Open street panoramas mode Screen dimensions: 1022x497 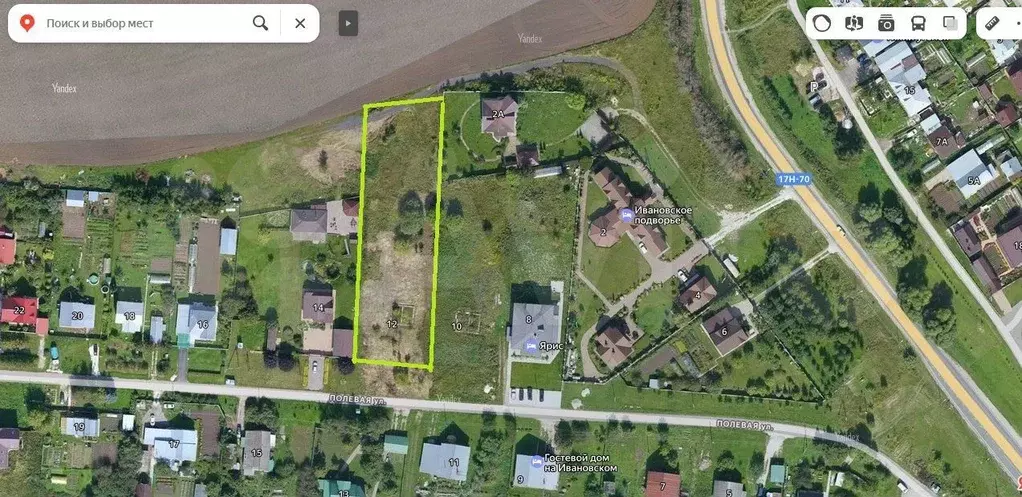point(853,23)
